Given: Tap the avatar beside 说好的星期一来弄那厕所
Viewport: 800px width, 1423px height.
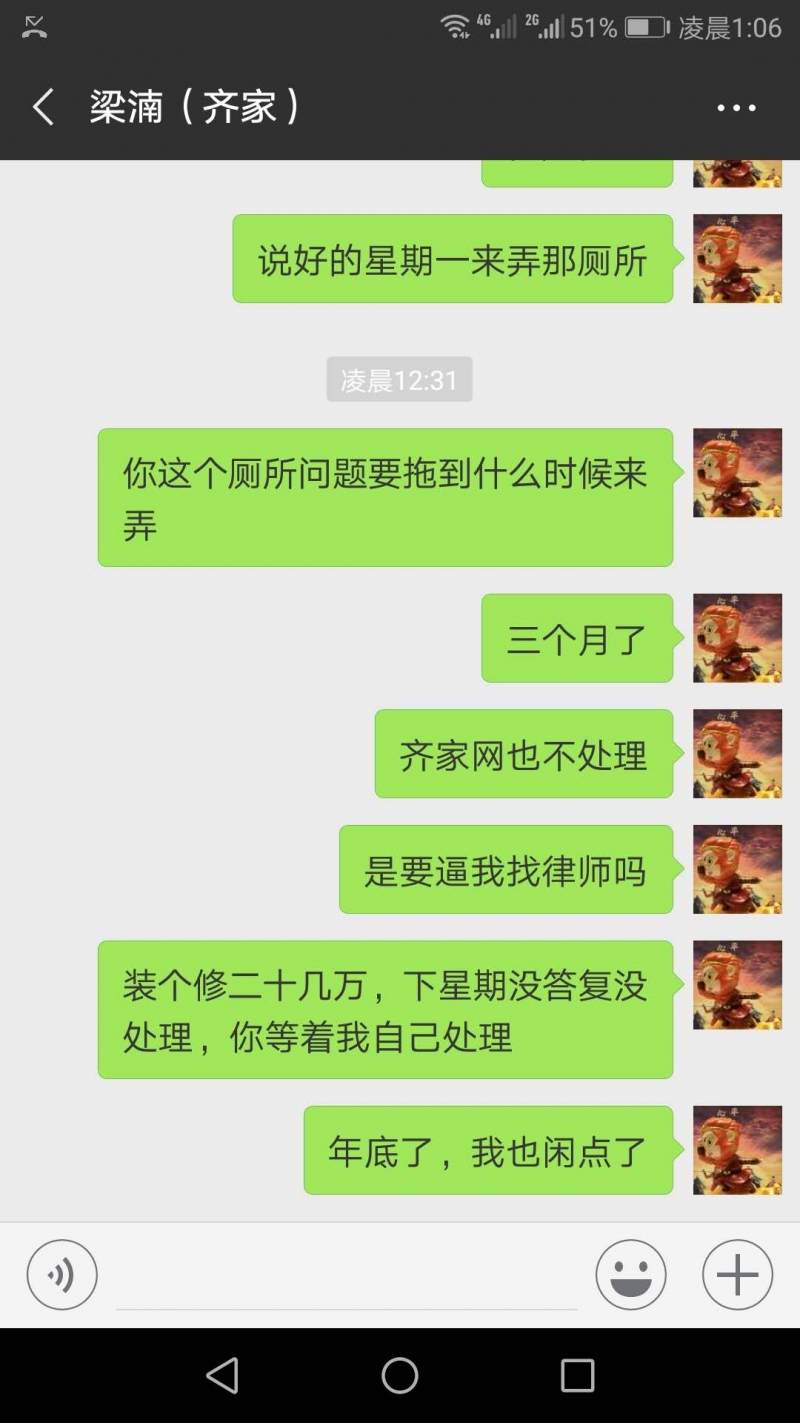Looking at the screenshot, I should [x=737, y=259].
